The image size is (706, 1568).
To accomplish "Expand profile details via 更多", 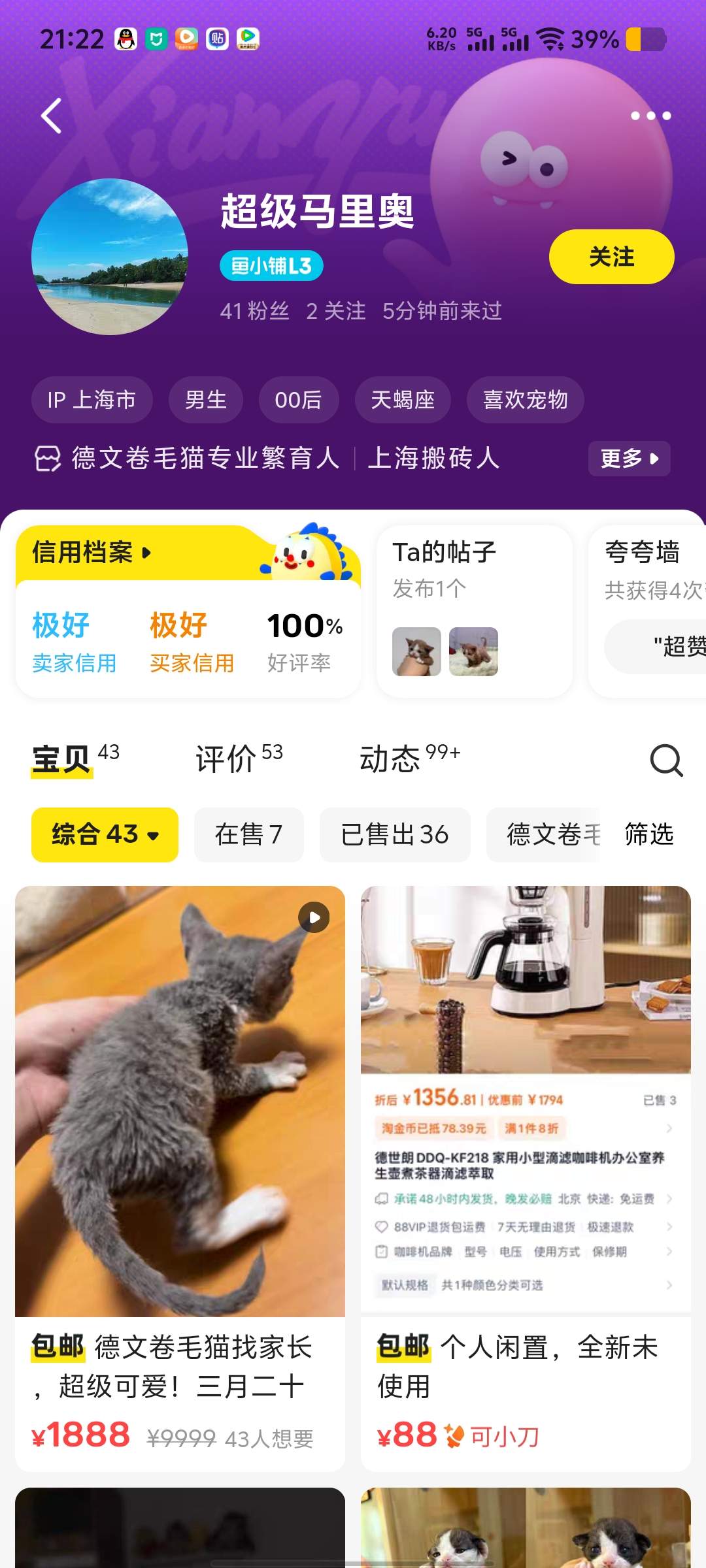I will coord(629,458).
